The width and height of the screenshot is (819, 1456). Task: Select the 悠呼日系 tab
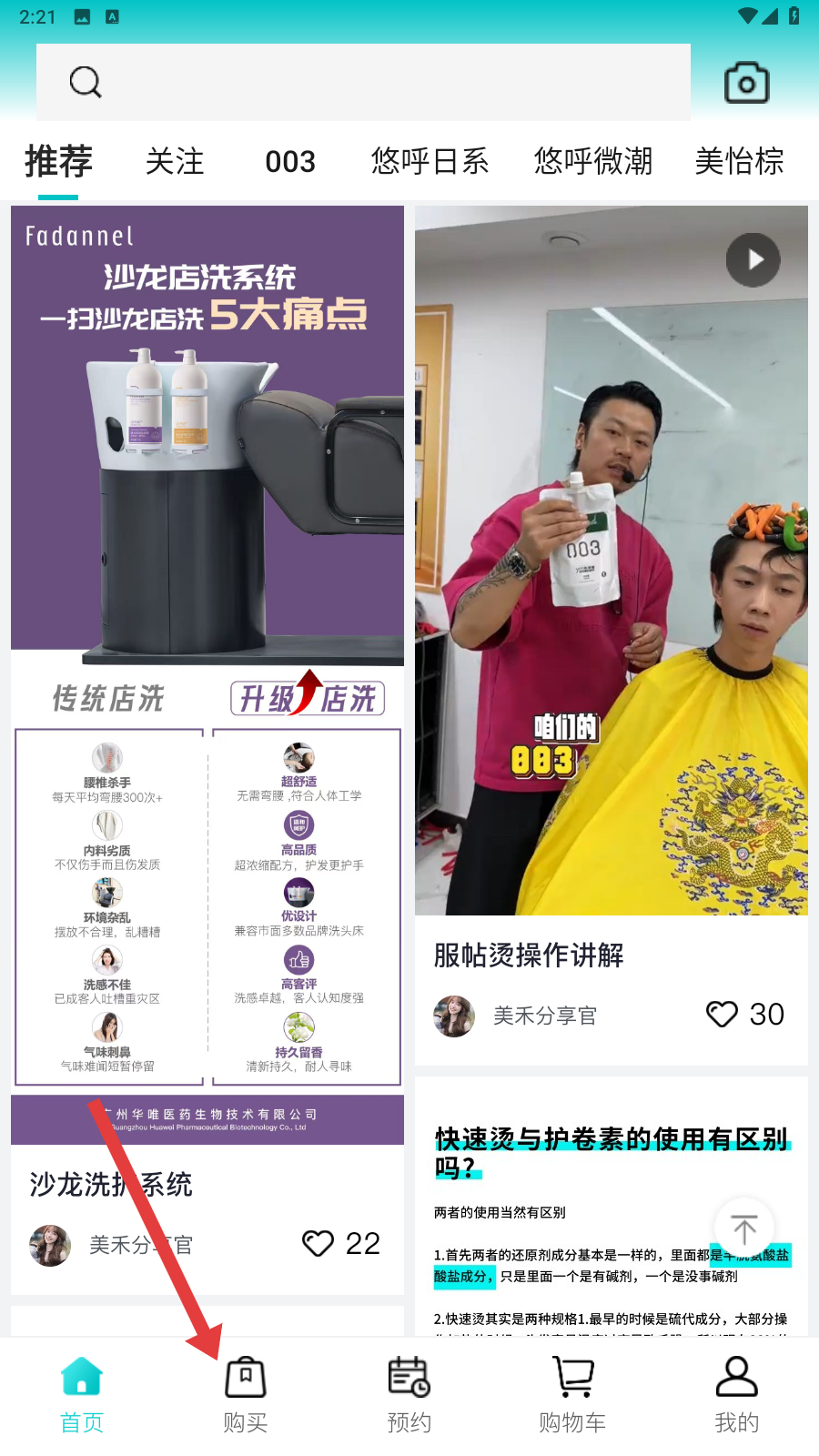tap(430, 162)
